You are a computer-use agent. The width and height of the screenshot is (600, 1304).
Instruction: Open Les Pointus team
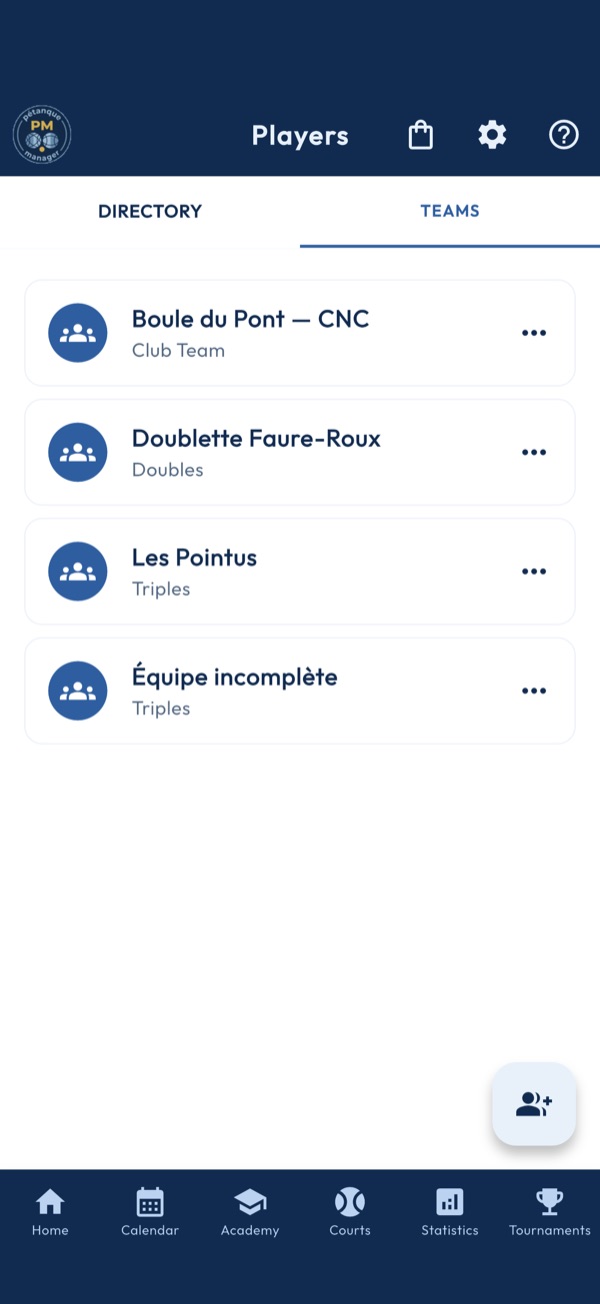(x=300, y=571)
